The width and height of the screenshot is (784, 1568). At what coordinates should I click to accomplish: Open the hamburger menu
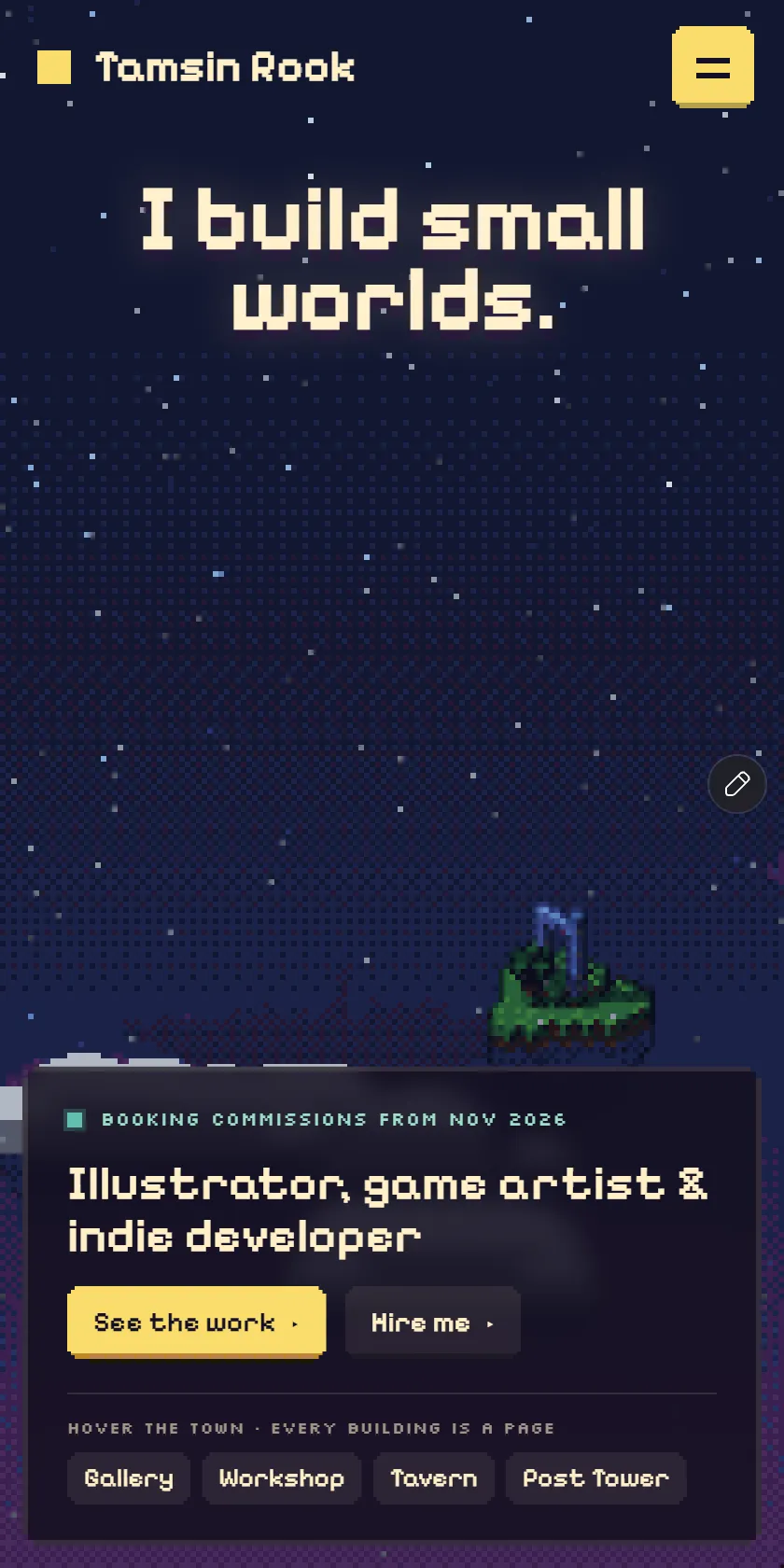(713, 66)
